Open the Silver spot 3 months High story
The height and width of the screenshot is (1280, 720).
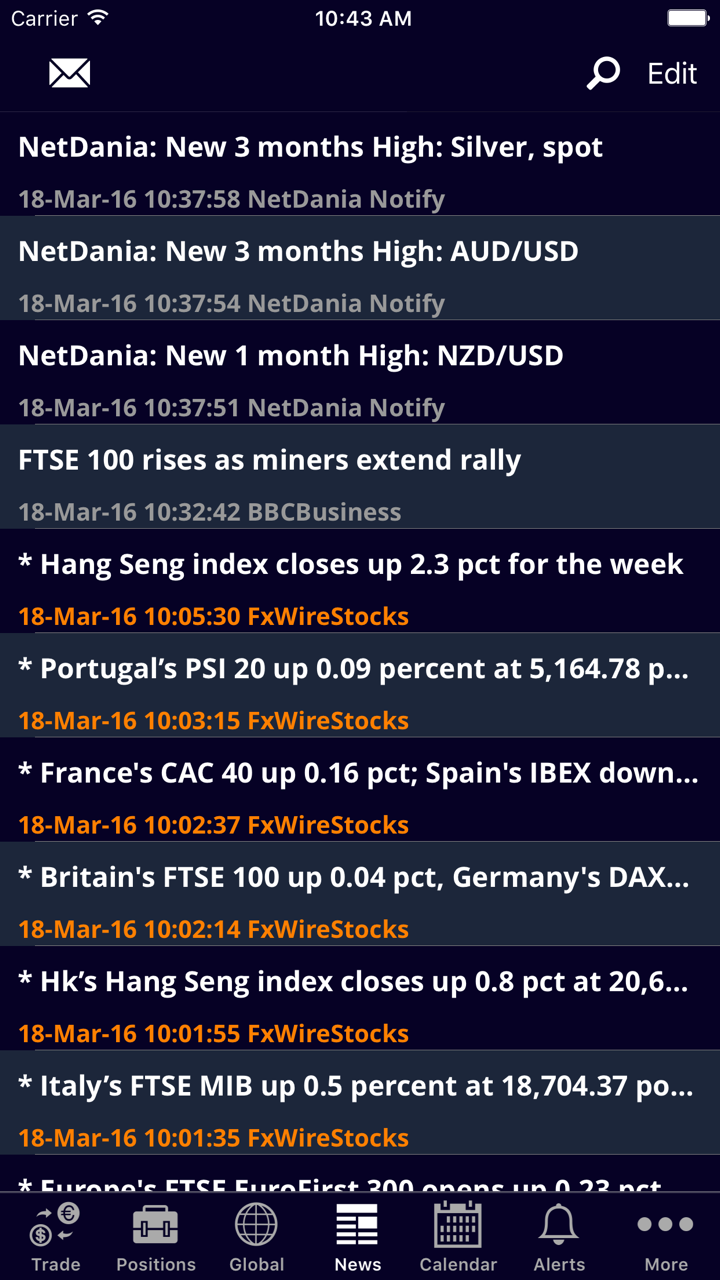pos(360,164)
